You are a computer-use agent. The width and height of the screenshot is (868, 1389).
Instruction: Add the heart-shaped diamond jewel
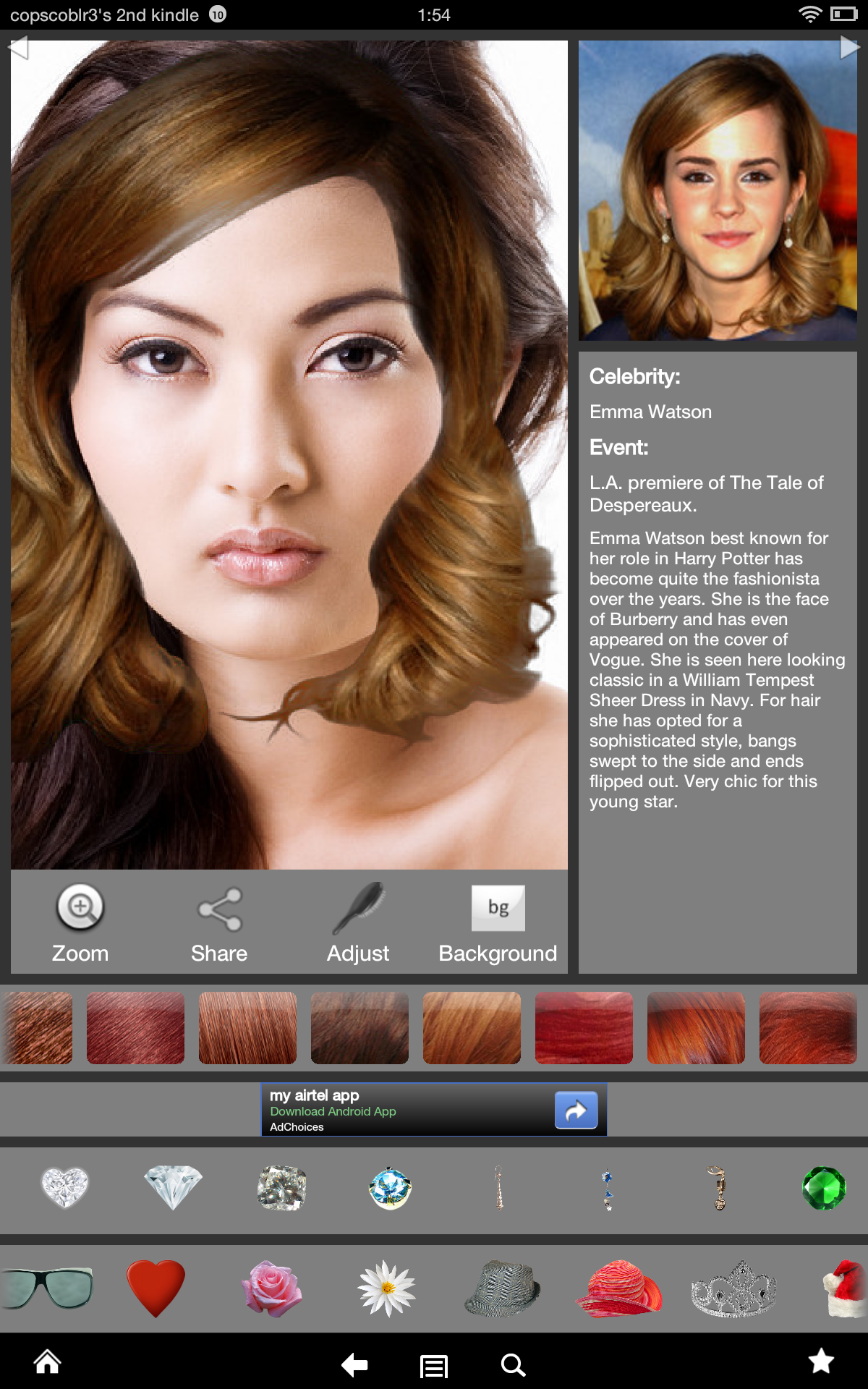[x=65, y=1188]
